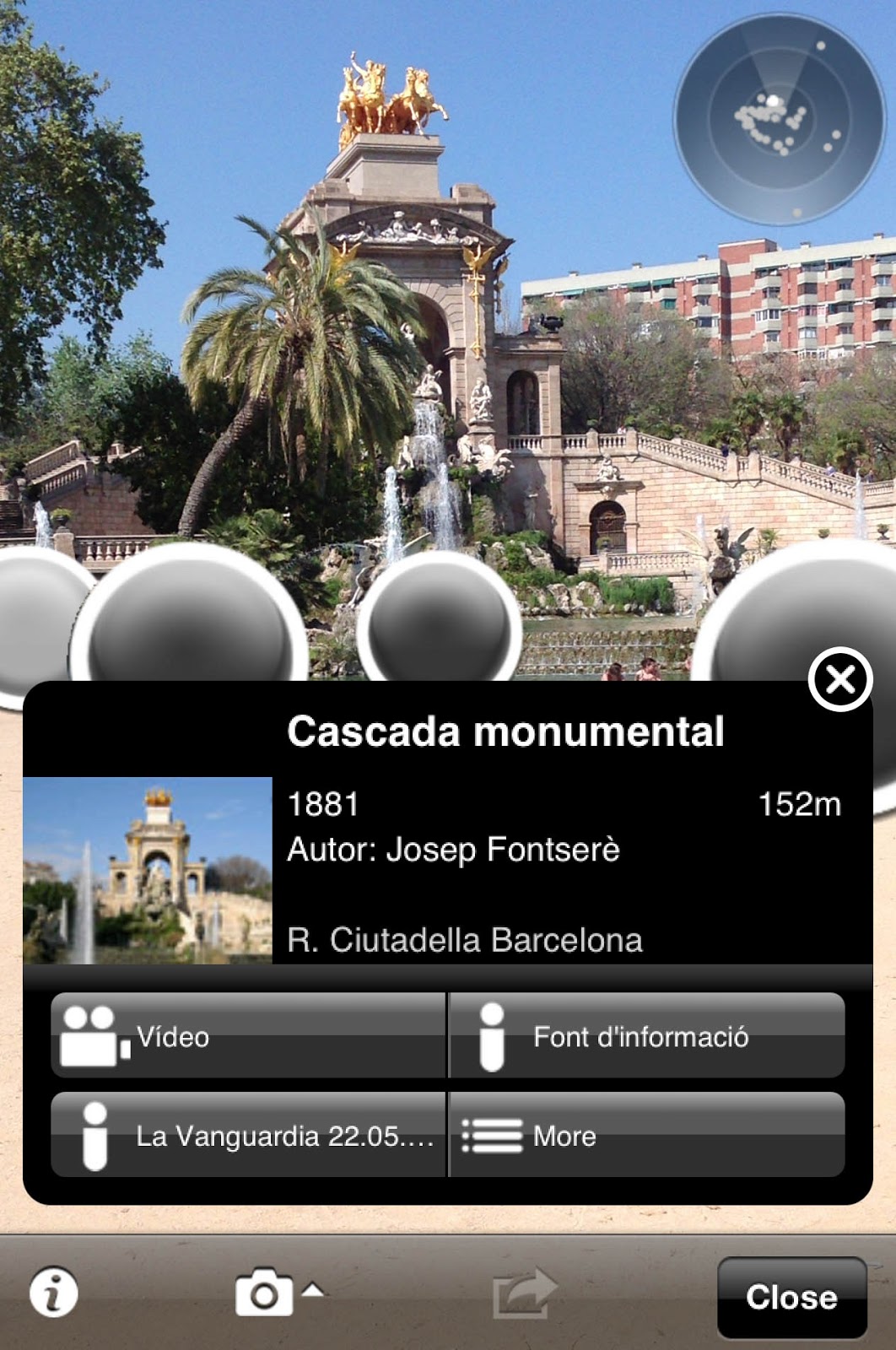Open the radar compass overlay

tap(778, 120)
